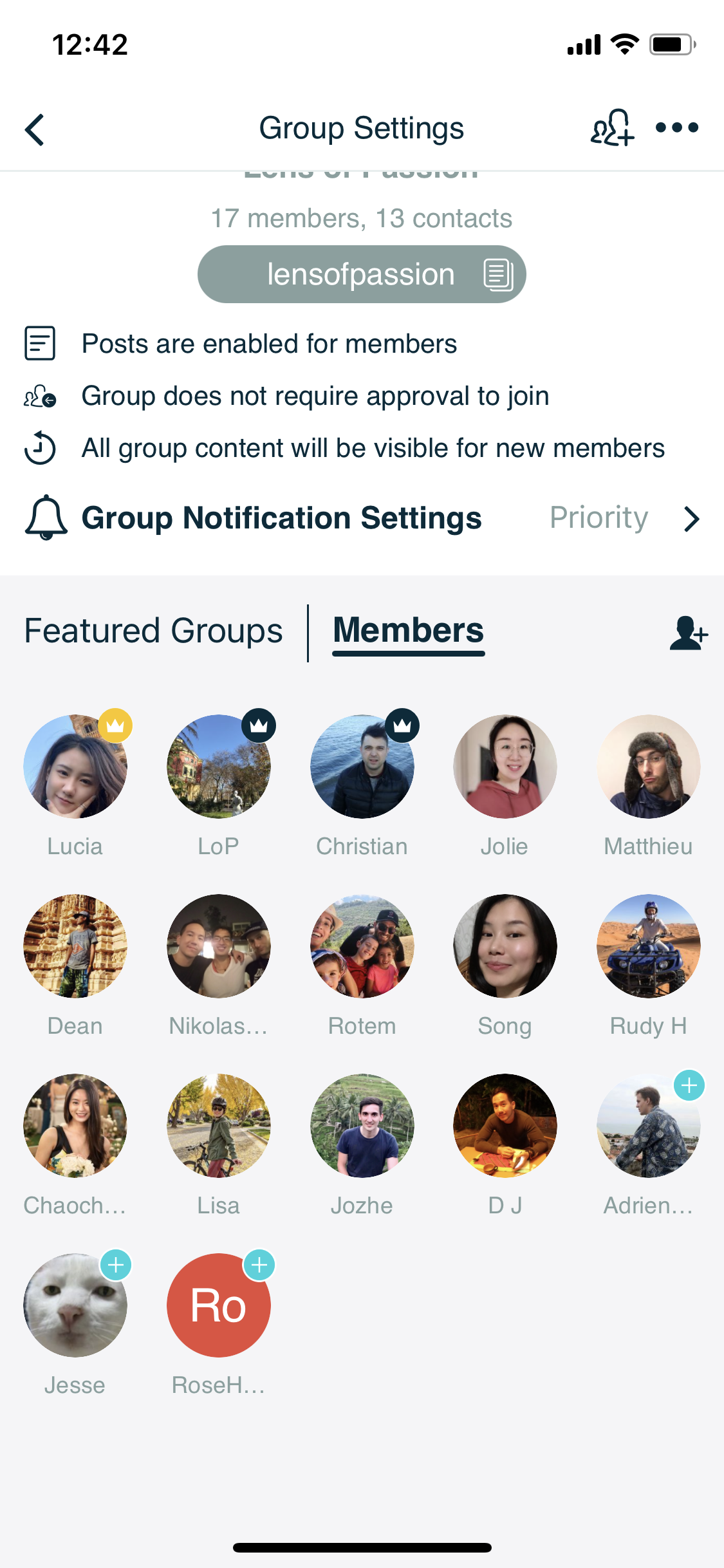View LoP member profile
The image size is (724, 1568).
[218, 767]
